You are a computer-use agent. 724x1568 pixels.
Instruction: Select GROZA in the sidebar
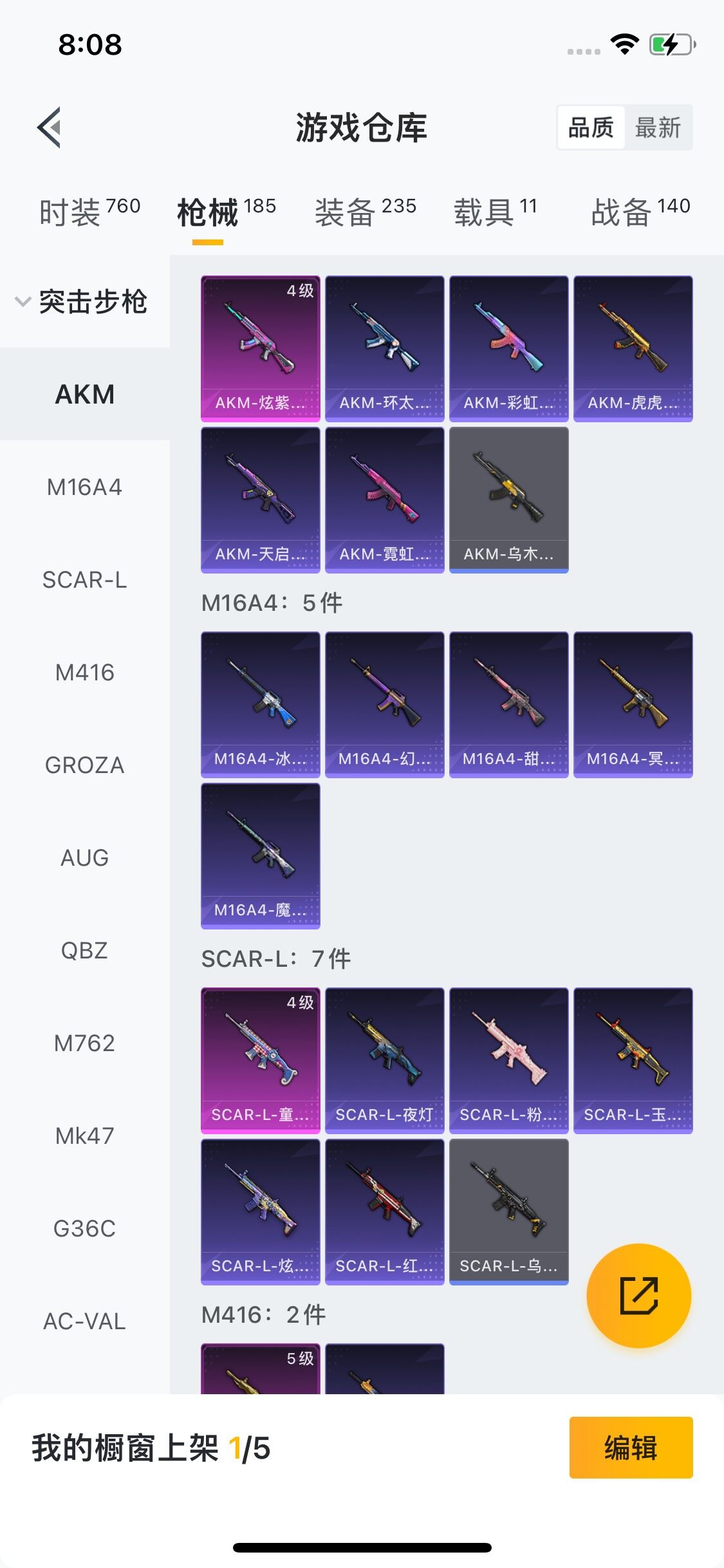click(x=84, y=765)
